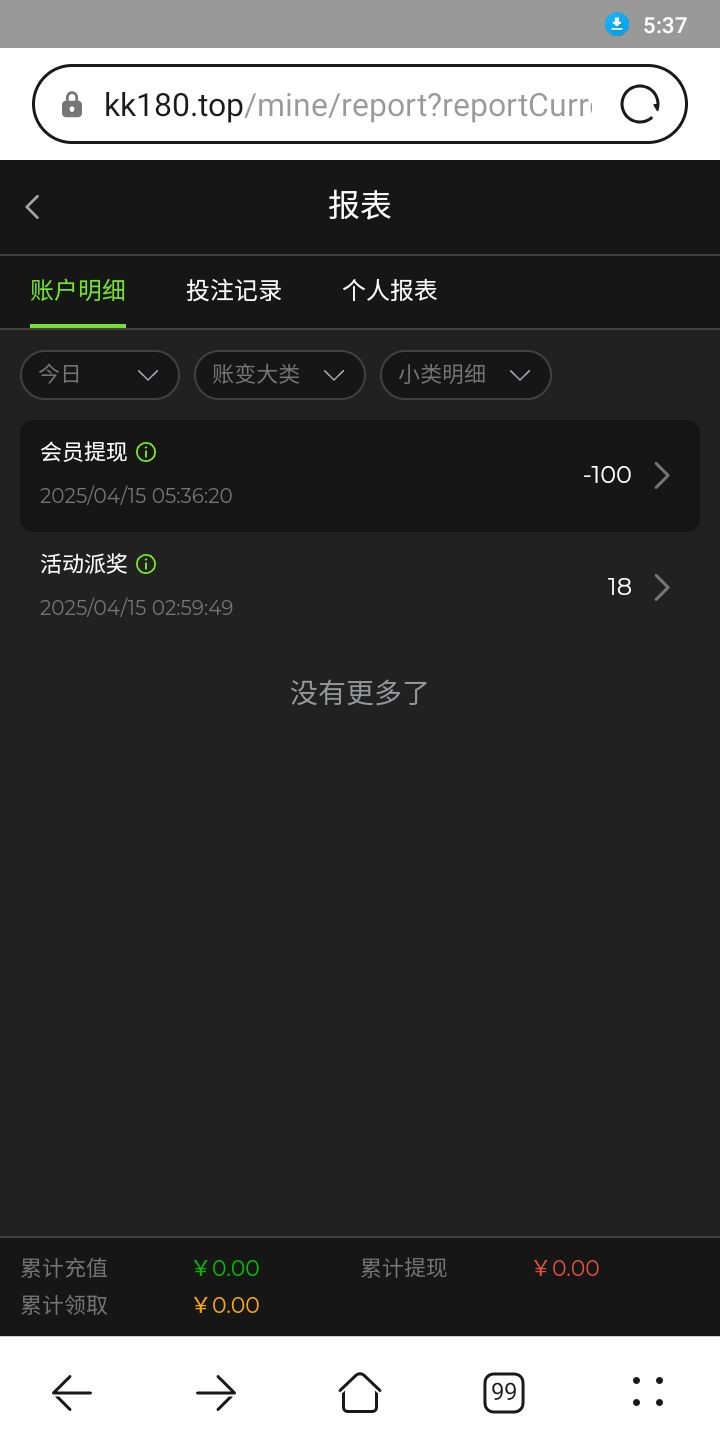
Task: Open the 账变大类 filter dropdown
Action: 280,375
